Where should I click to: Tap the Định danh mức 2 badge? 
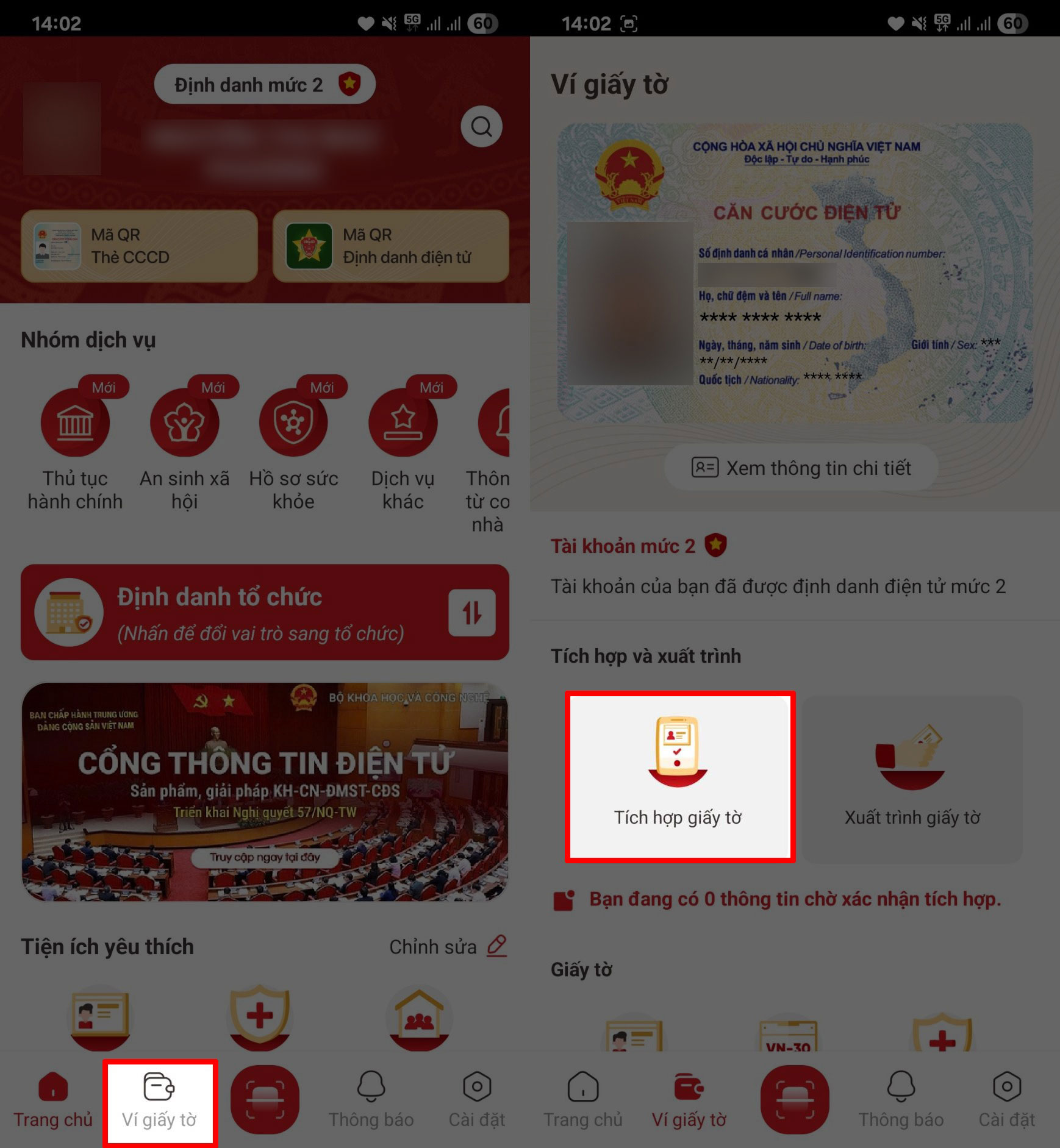(264, 84)
